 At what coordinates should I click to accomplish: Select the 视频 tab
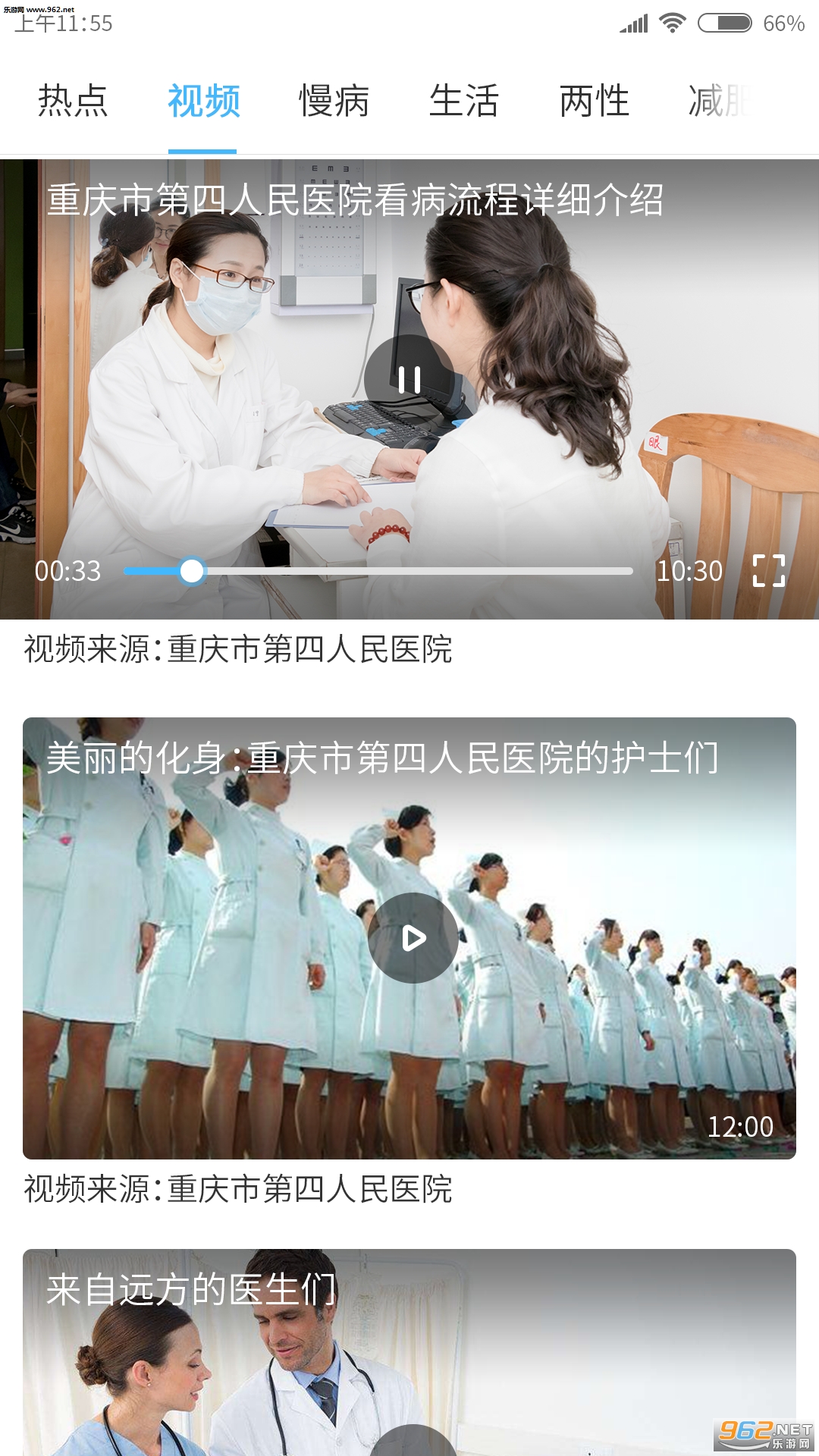coord(203,101)
